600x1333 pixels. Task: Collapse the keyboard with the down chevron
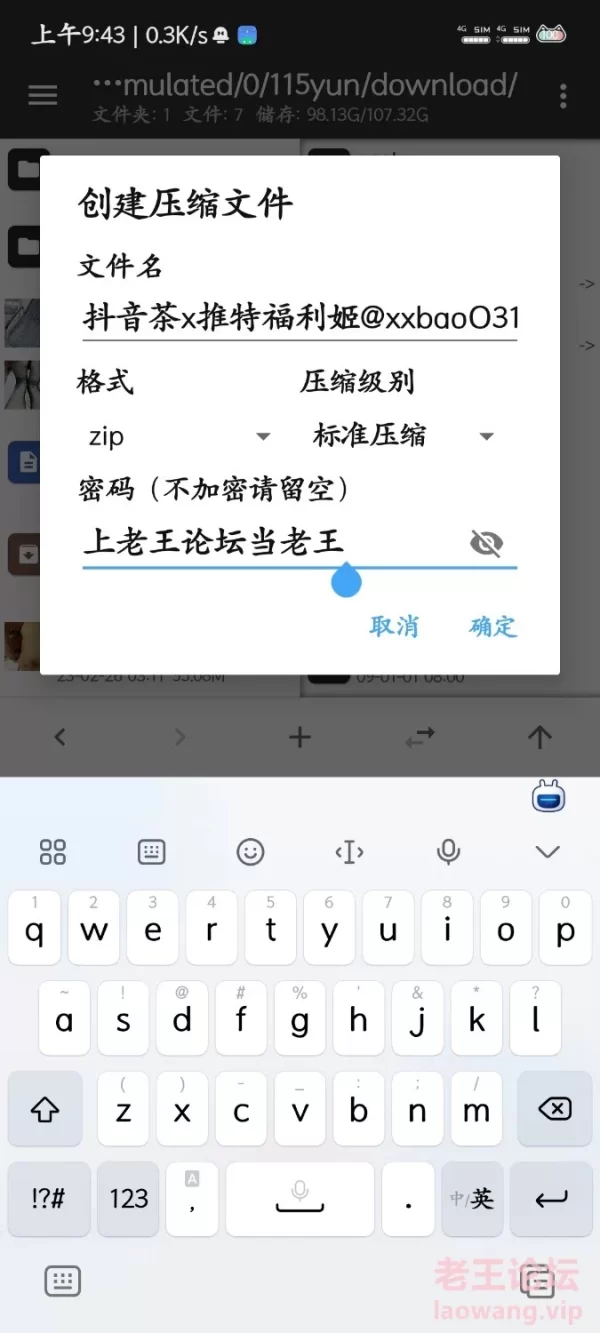pos(547,852)
